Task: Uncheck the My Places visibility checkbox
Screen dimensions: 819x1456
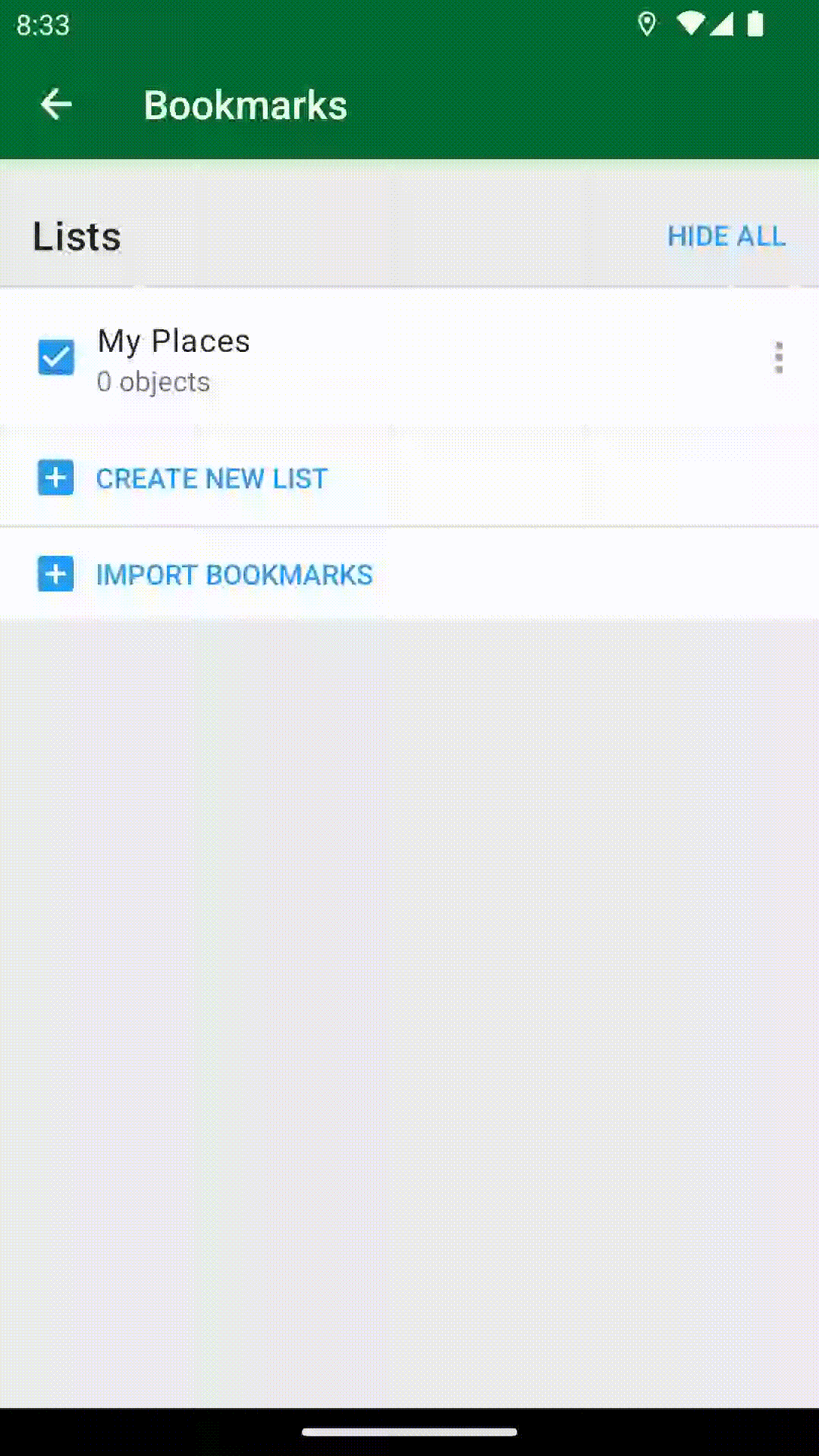Action: pyautogui.click(x=56, y=357)
